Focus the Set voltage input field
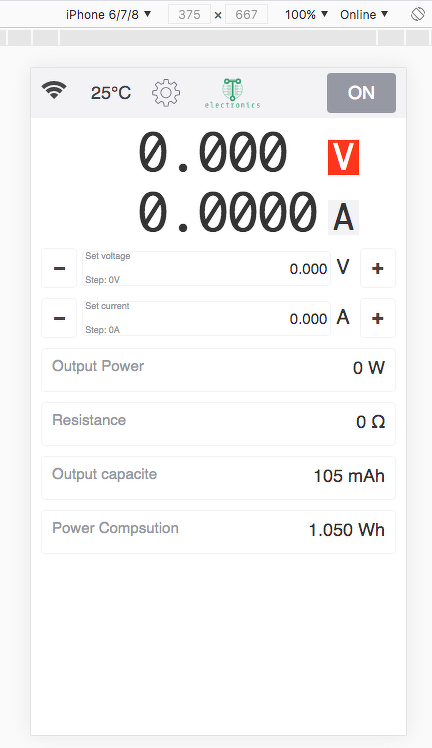 [206, 269]
